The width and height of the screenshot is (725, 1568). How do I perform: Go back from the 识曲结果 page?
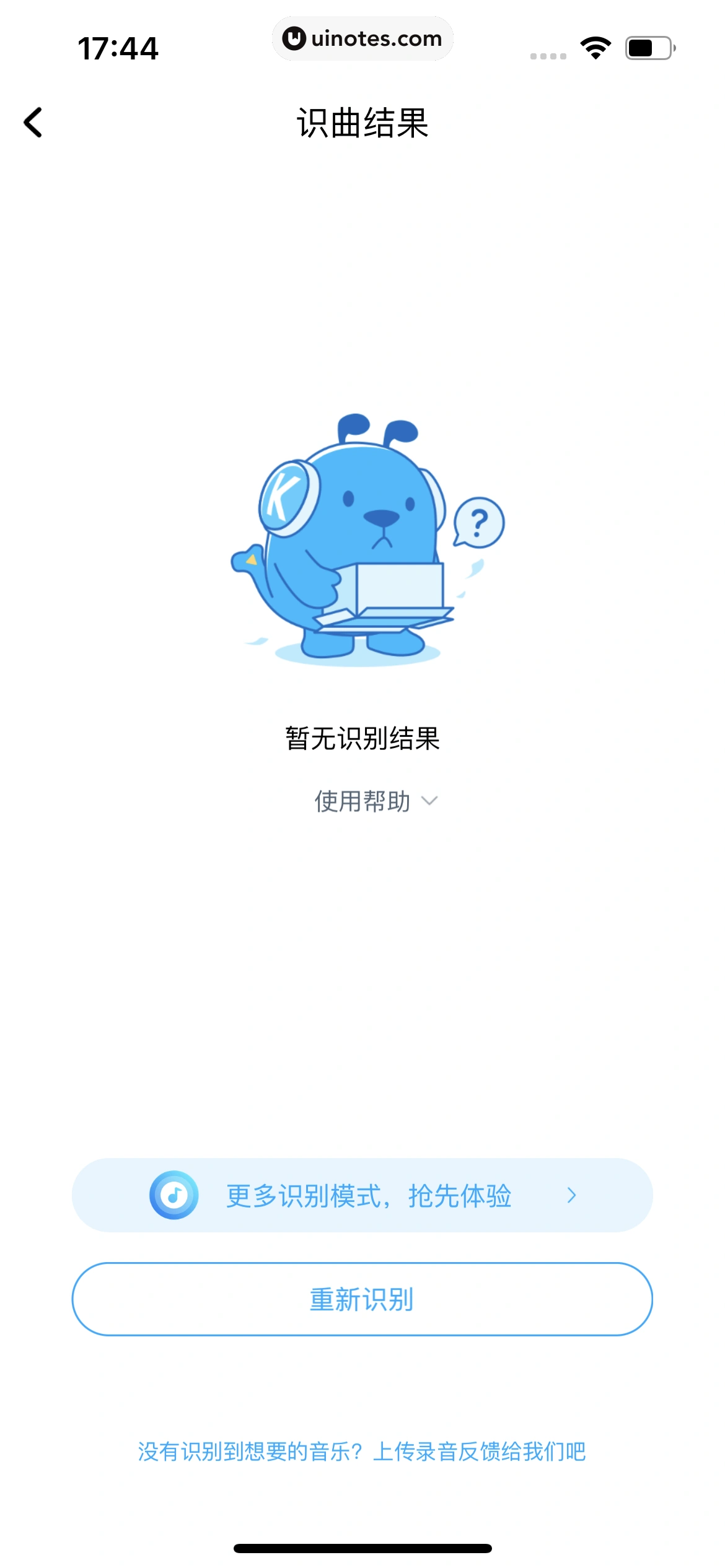pyautogui.click(x=33, y=122)
